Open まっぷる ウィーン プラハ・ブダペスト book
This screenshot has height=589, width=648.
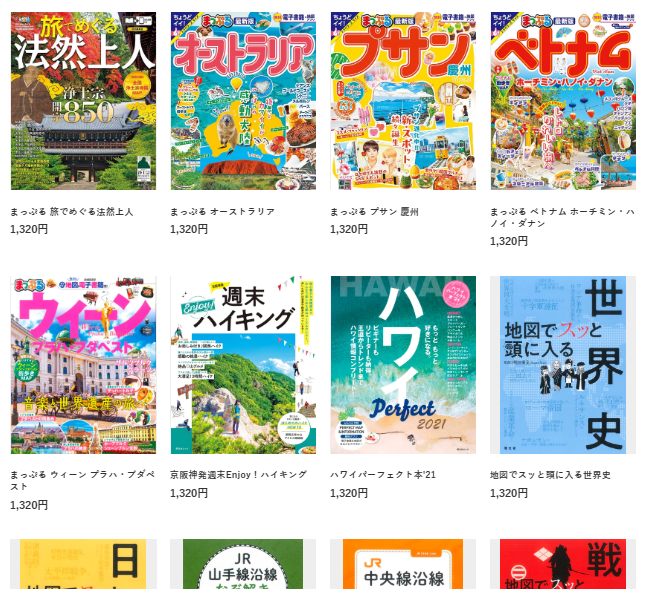click(83, 365)
